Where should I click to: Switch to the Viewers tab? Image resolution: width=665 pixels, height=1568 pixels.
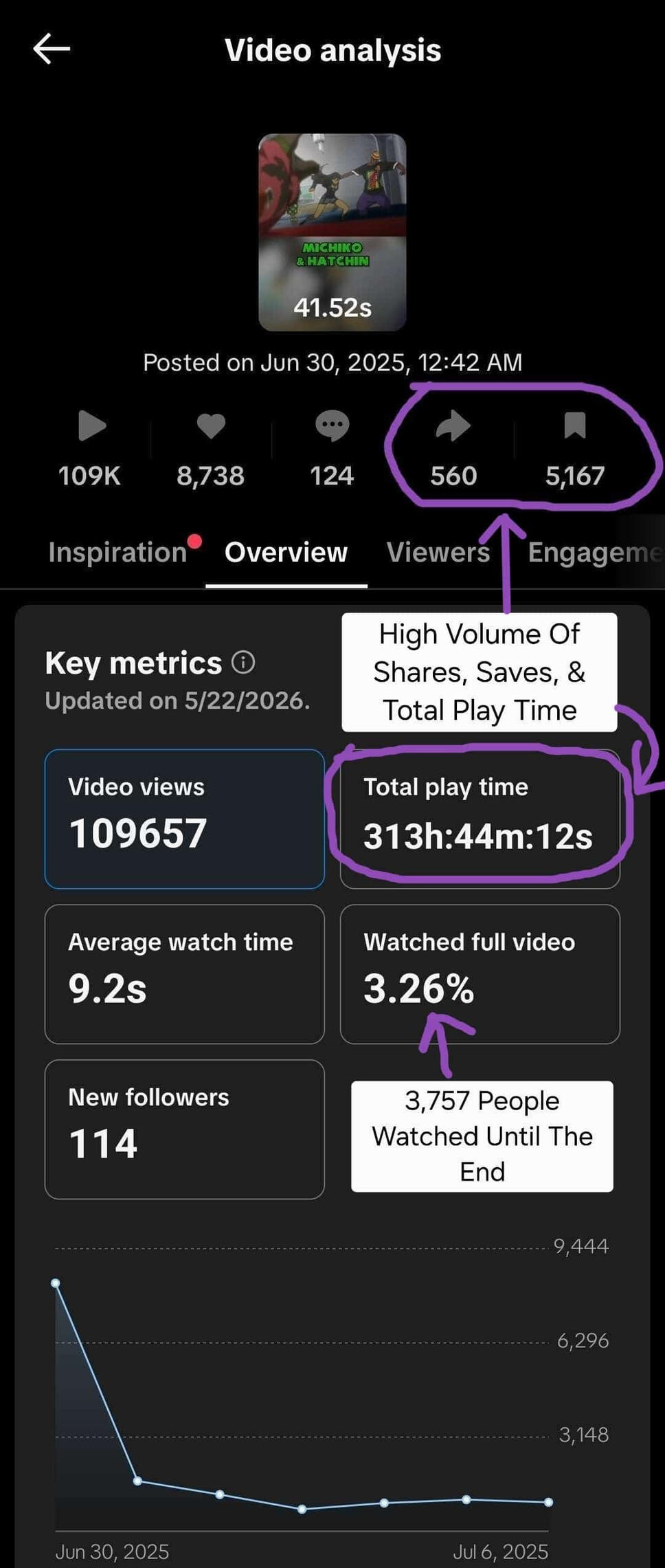tap(438, 552)
